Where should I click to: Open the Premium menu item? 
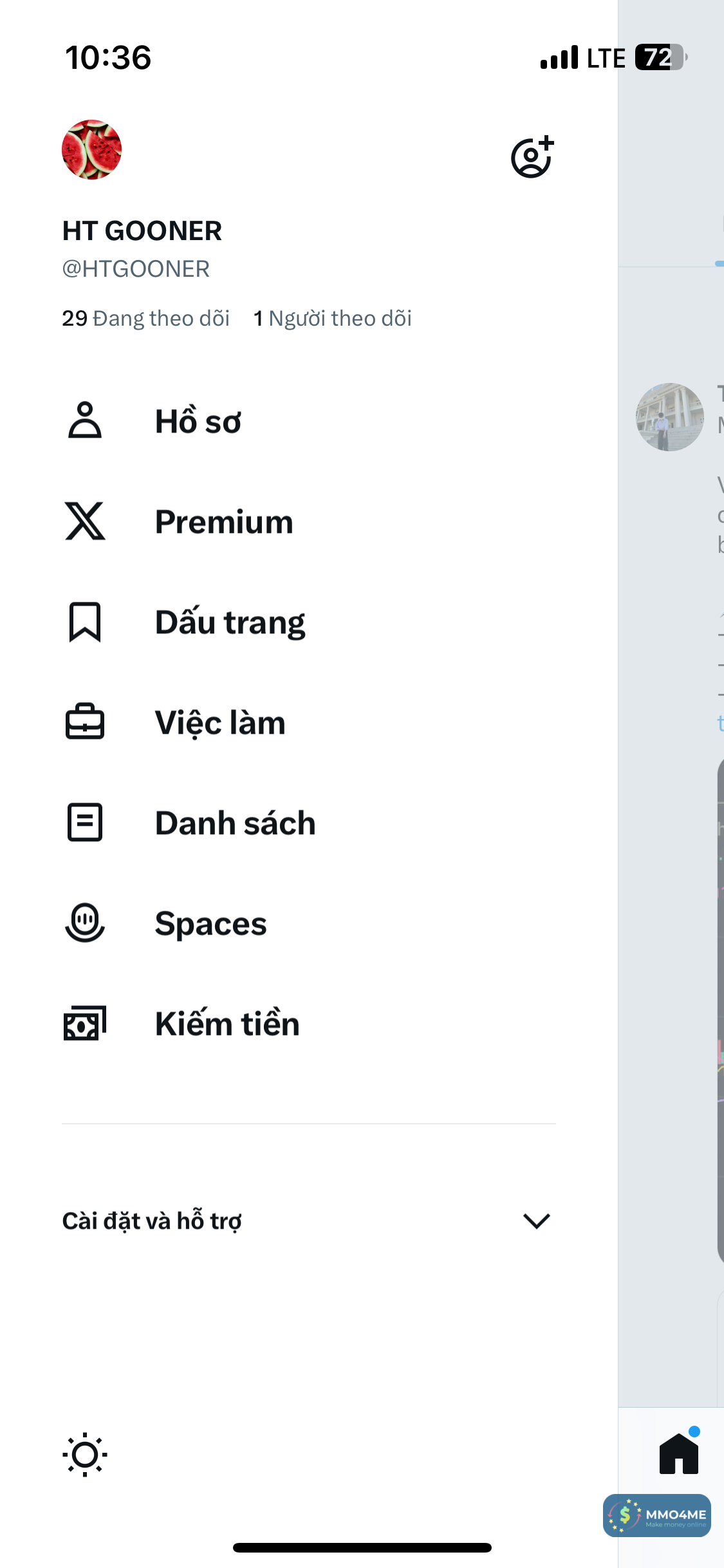pyautogui.click(x=223, y=522)
